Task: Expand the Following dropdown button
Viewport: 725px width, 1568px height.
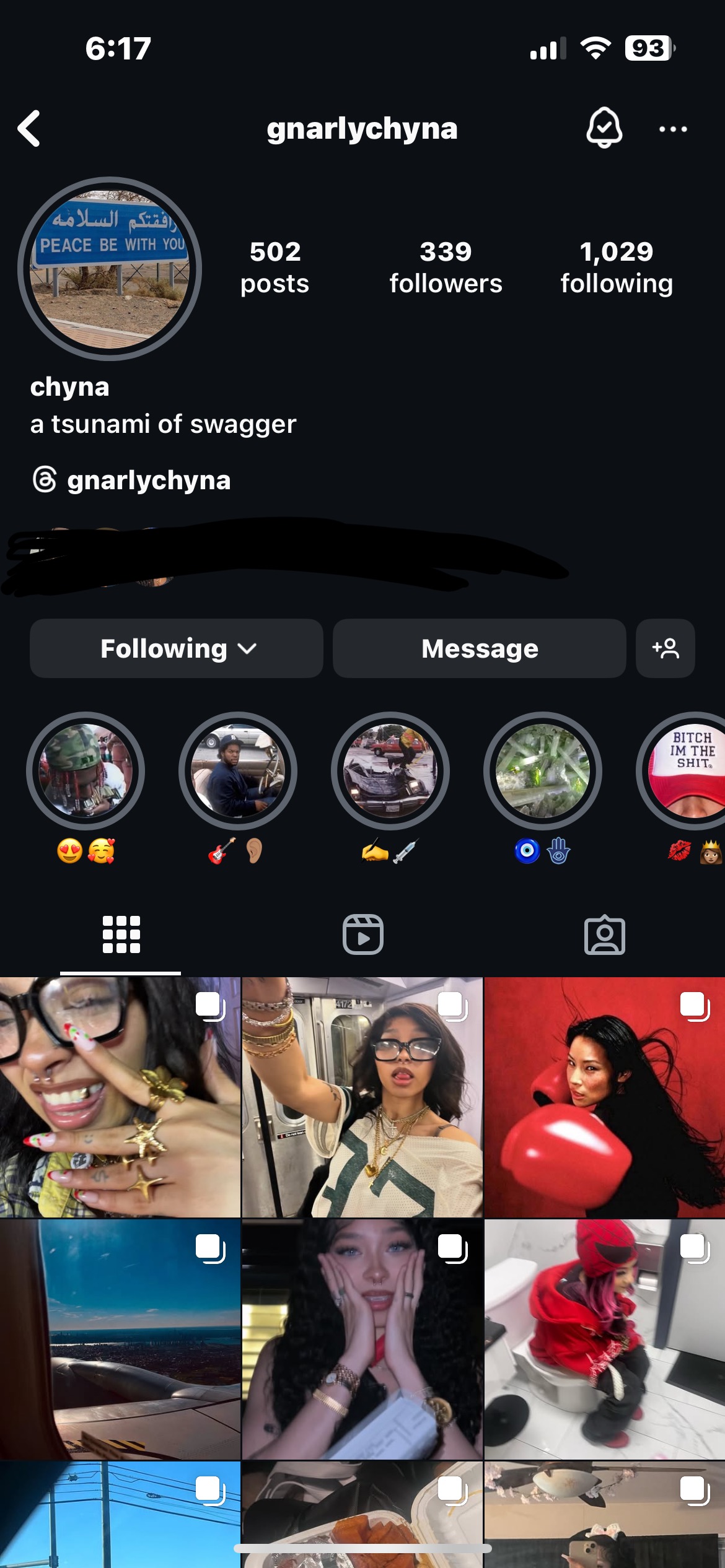Action: pos(177,648)
